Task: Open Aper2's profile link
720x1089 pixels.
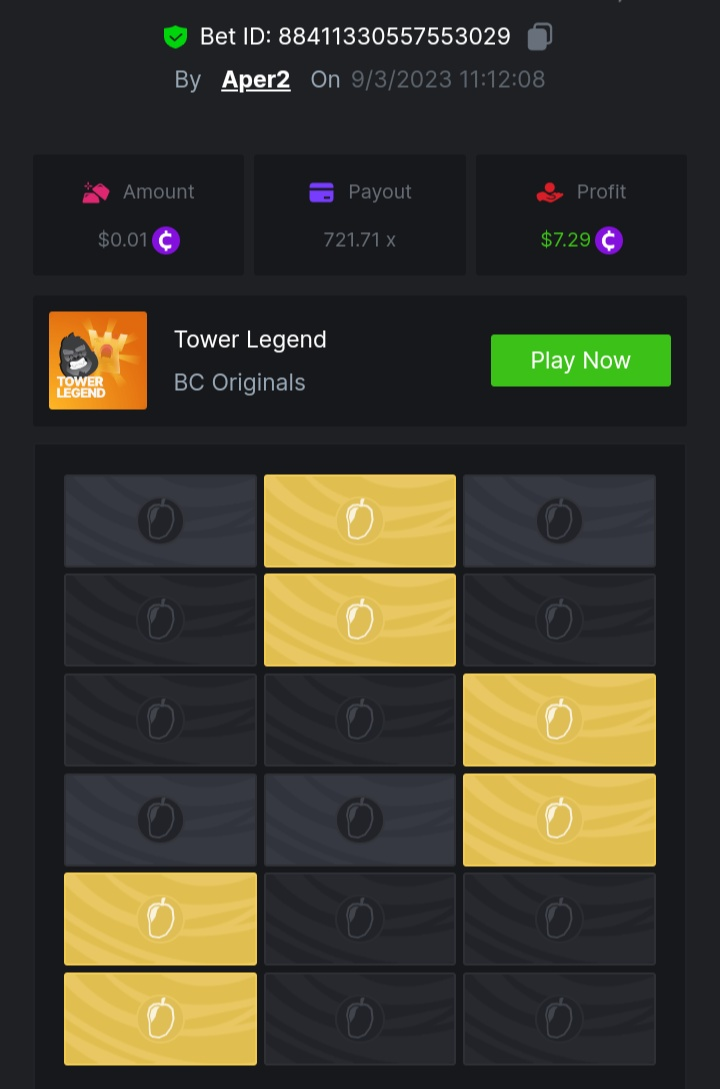Action: click(256, 80)
